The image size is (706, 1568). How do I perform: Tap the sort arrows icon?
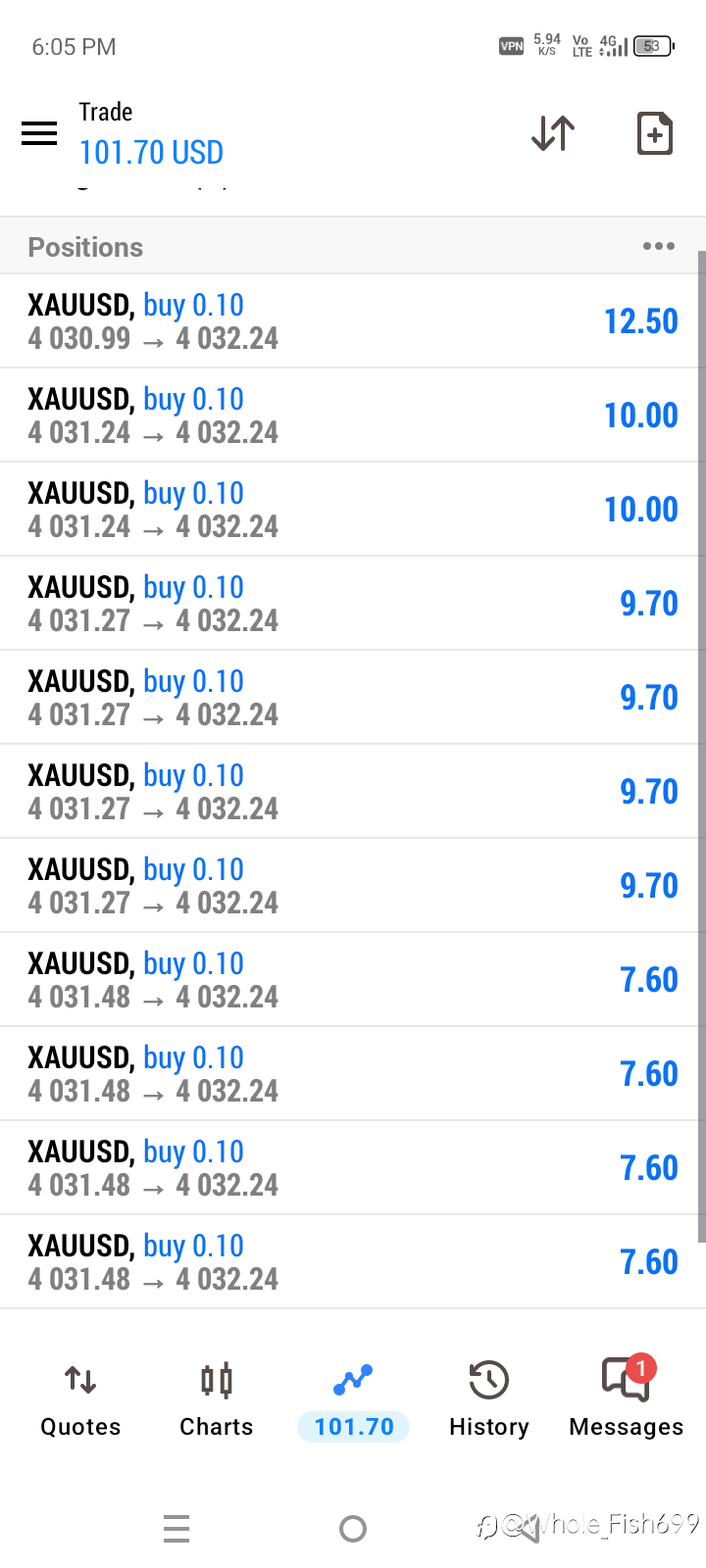[x=553, y=133]
